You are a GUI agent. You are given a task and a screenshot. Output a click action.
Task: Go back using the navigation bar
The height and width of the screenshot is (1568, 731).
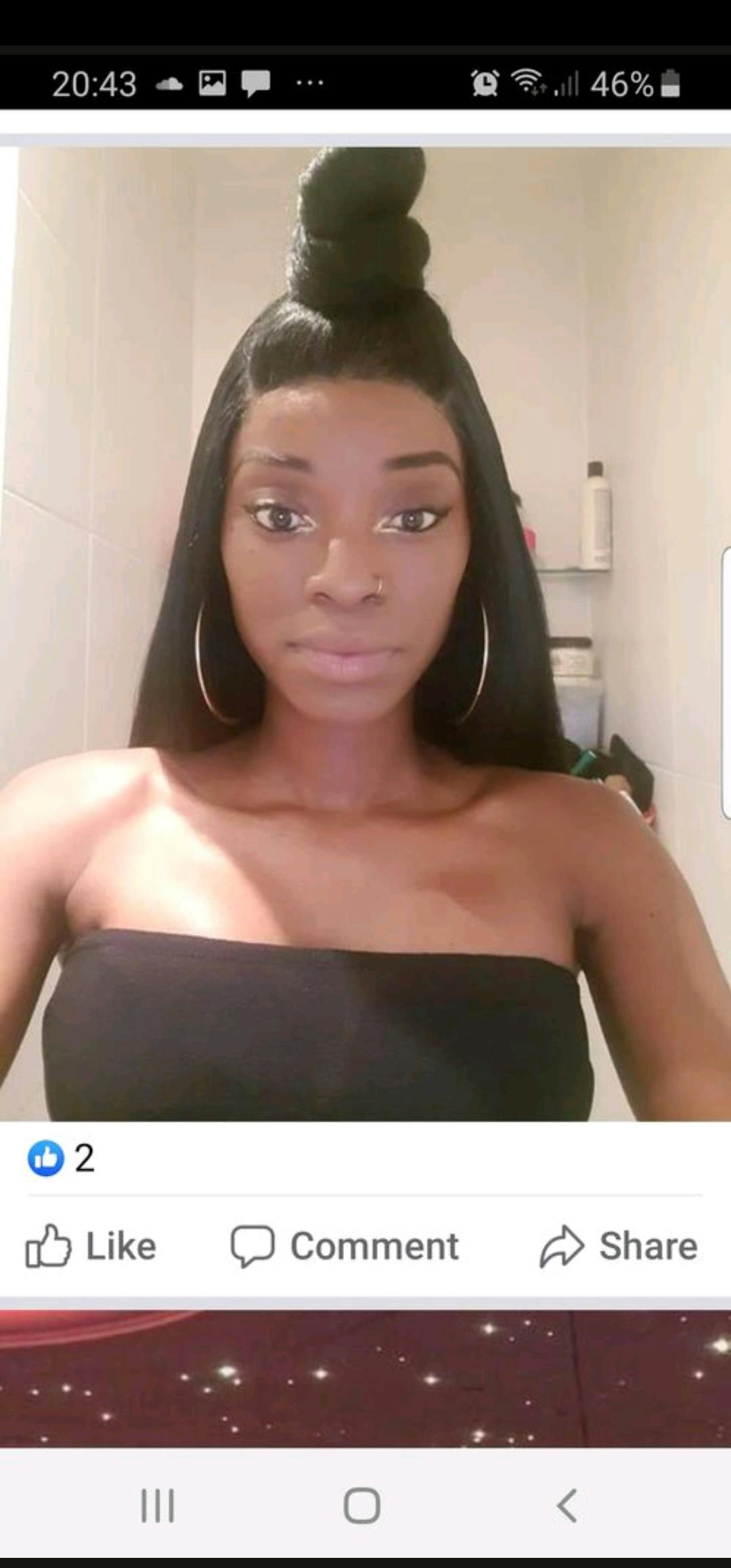point(567,1506)
